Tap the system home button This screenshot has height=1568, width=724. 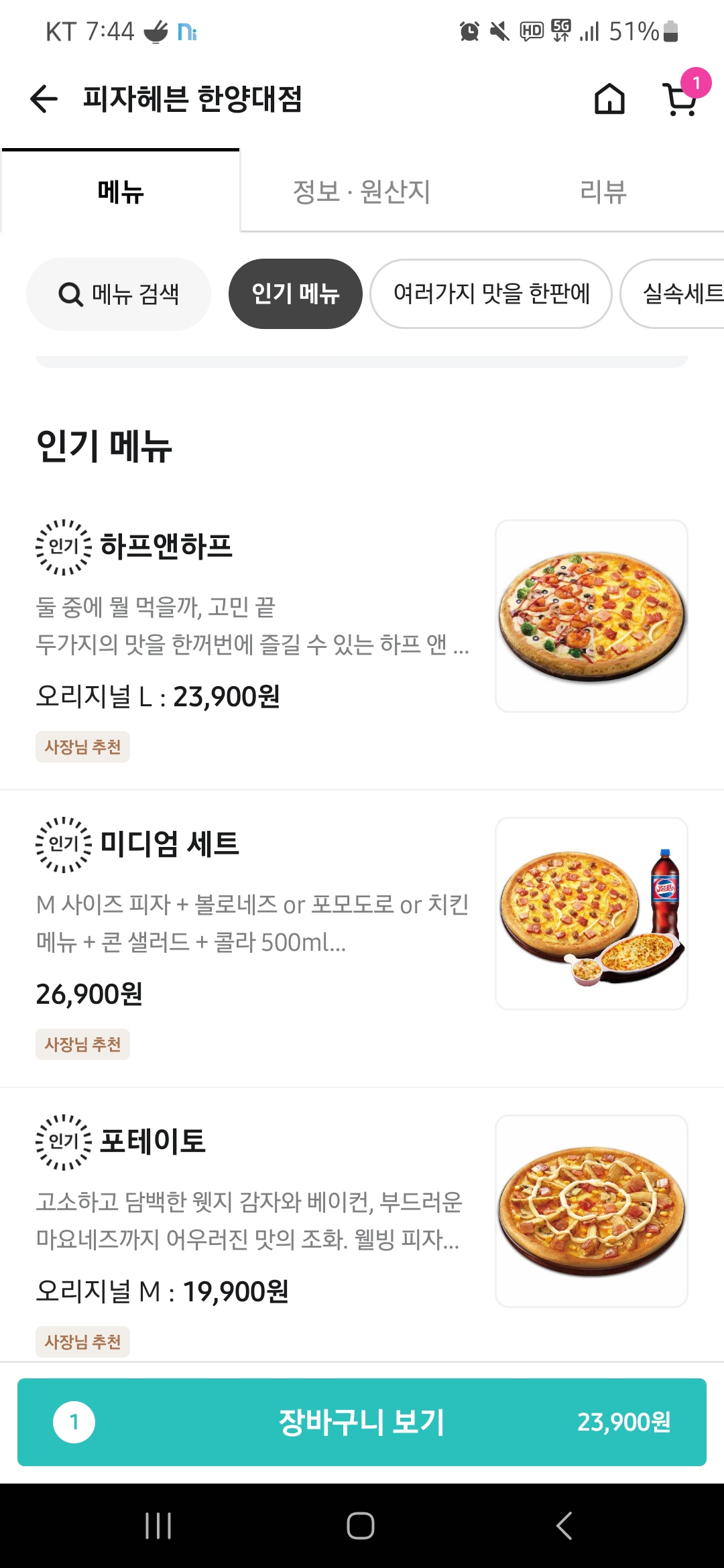click(x=361, y=1526)
